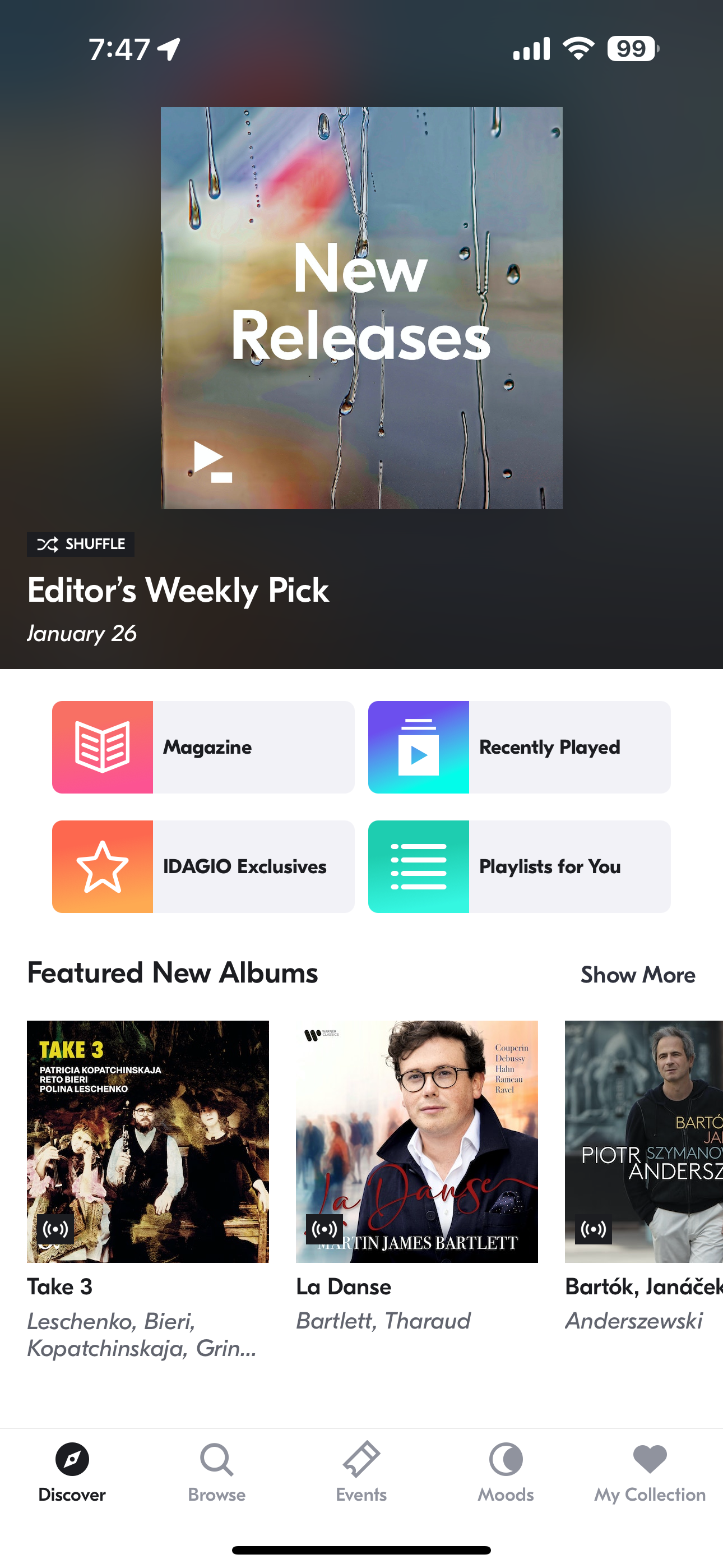Open the La Danse album
723x1568 pixels.
[416, 1141]
